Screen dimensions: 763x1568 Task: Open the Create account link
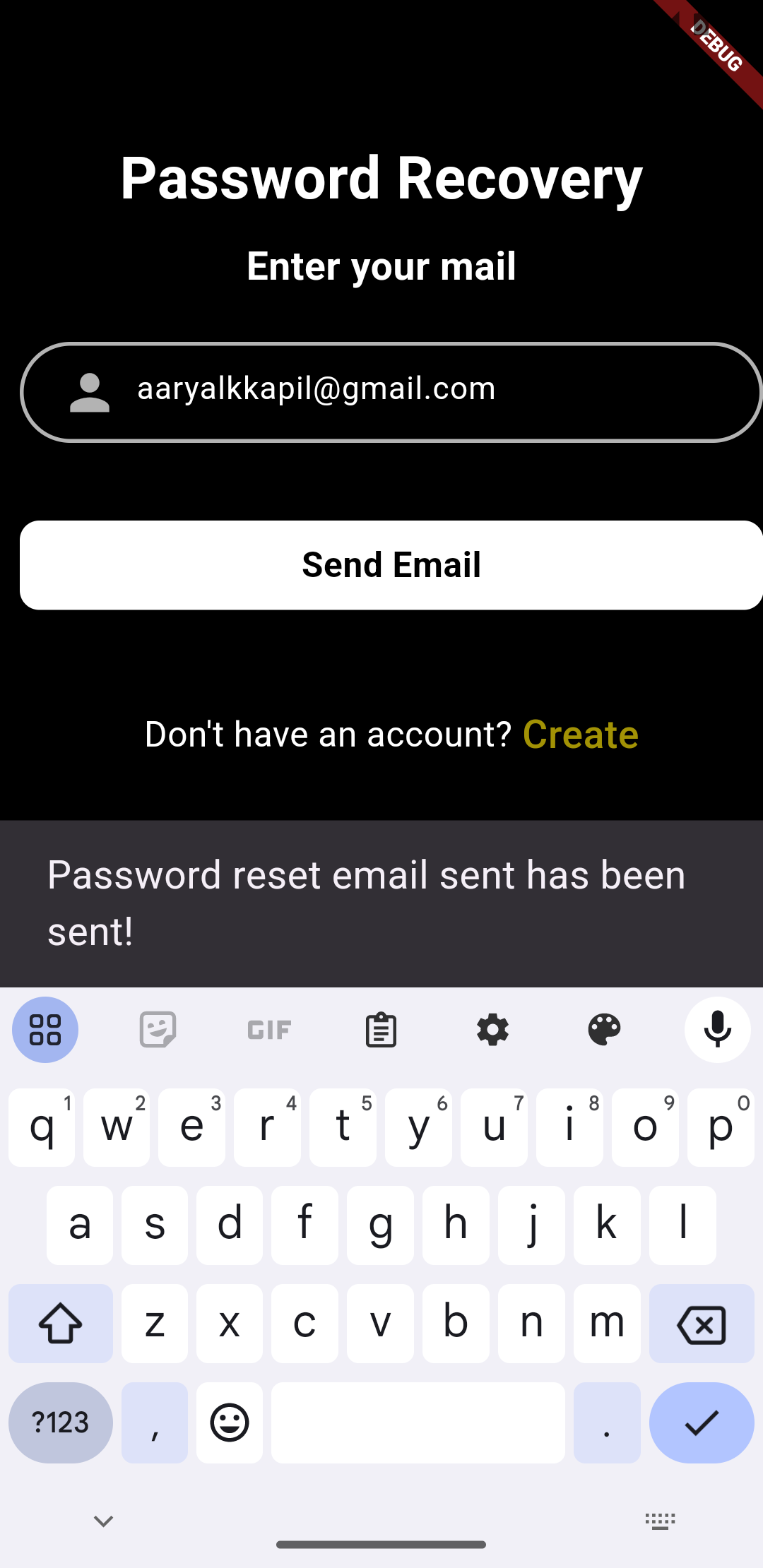pos(581,735)
